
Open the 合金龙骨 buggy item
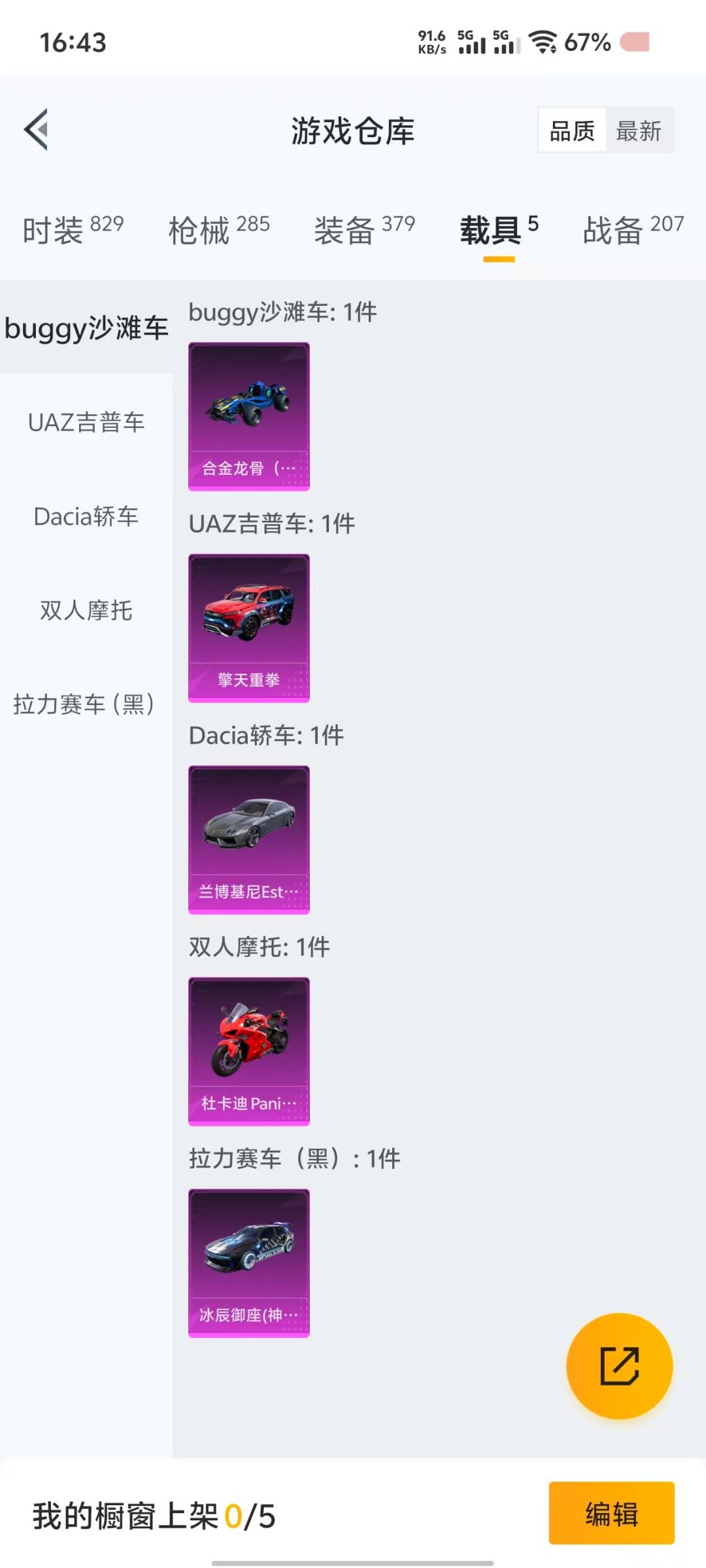(248, 416)
